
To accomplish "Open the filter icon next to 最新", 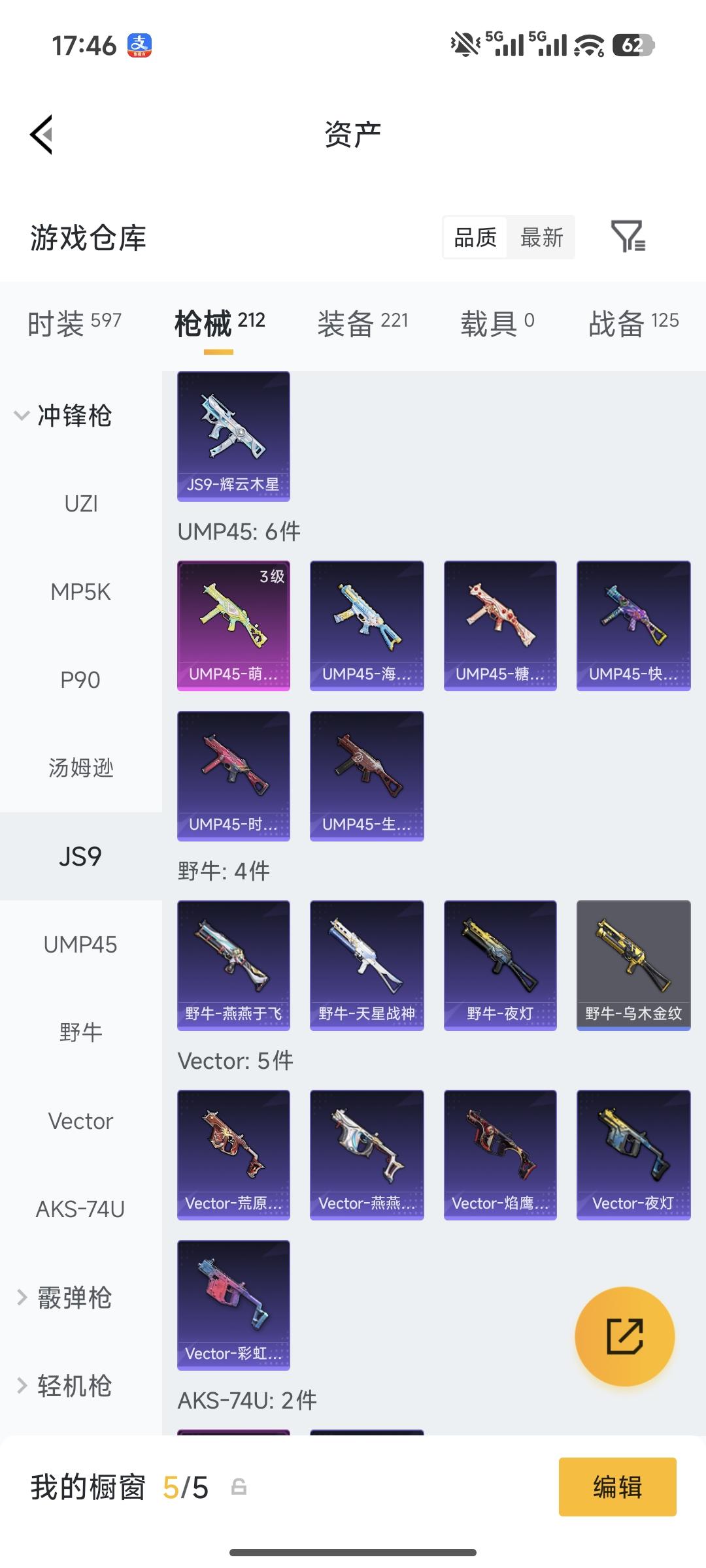I will (628, 237).
